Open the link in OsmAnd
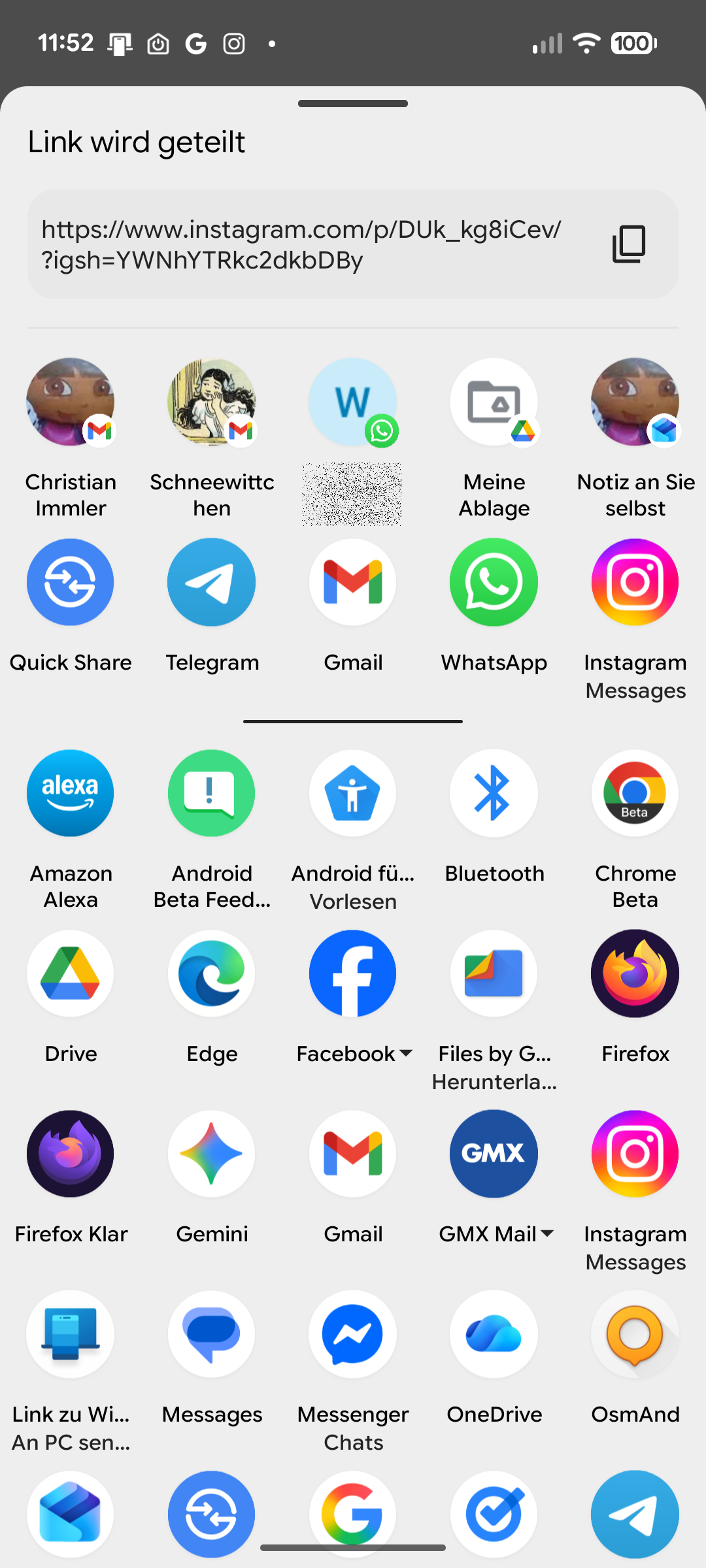 click(635, 1334)
